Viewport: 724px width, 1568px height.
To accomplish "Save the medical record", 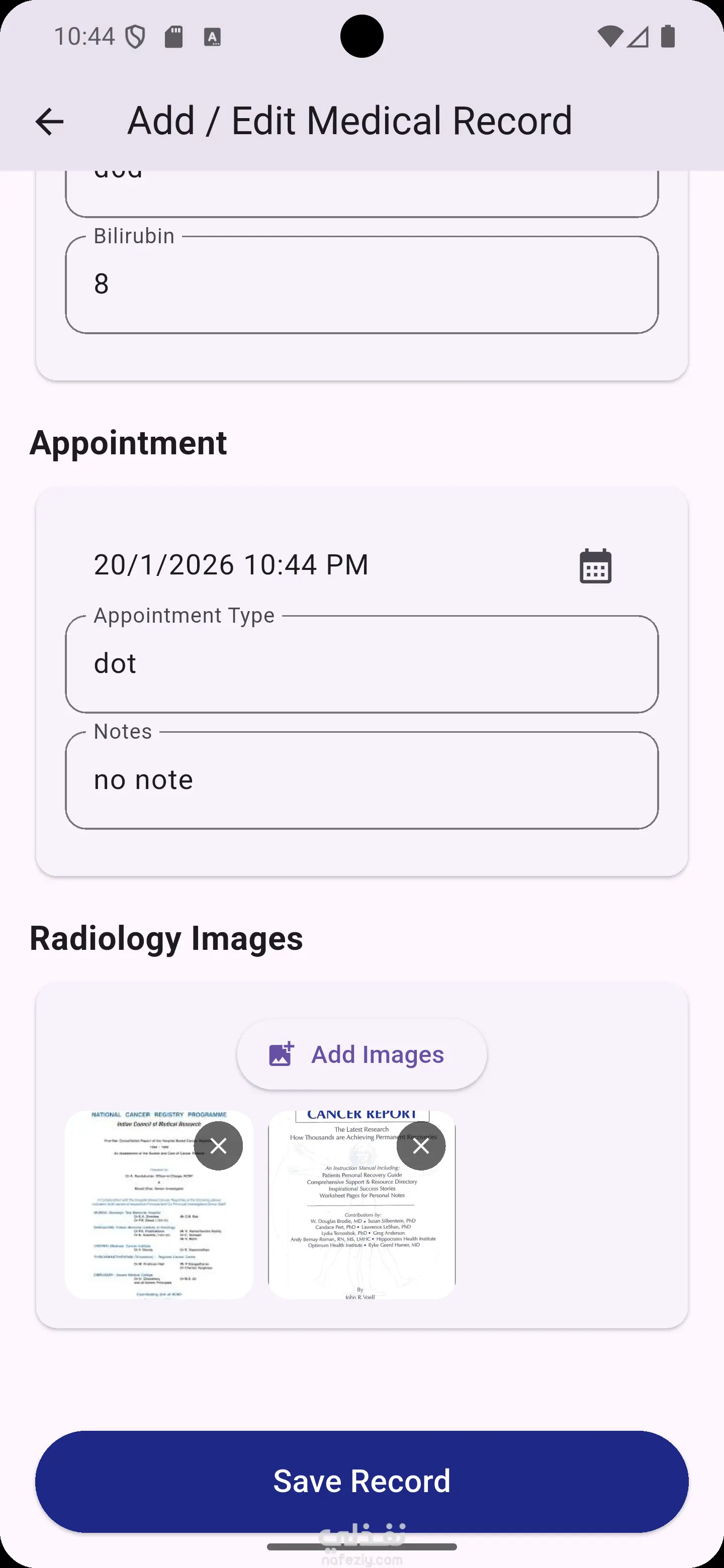I will tap(361, 1481).
